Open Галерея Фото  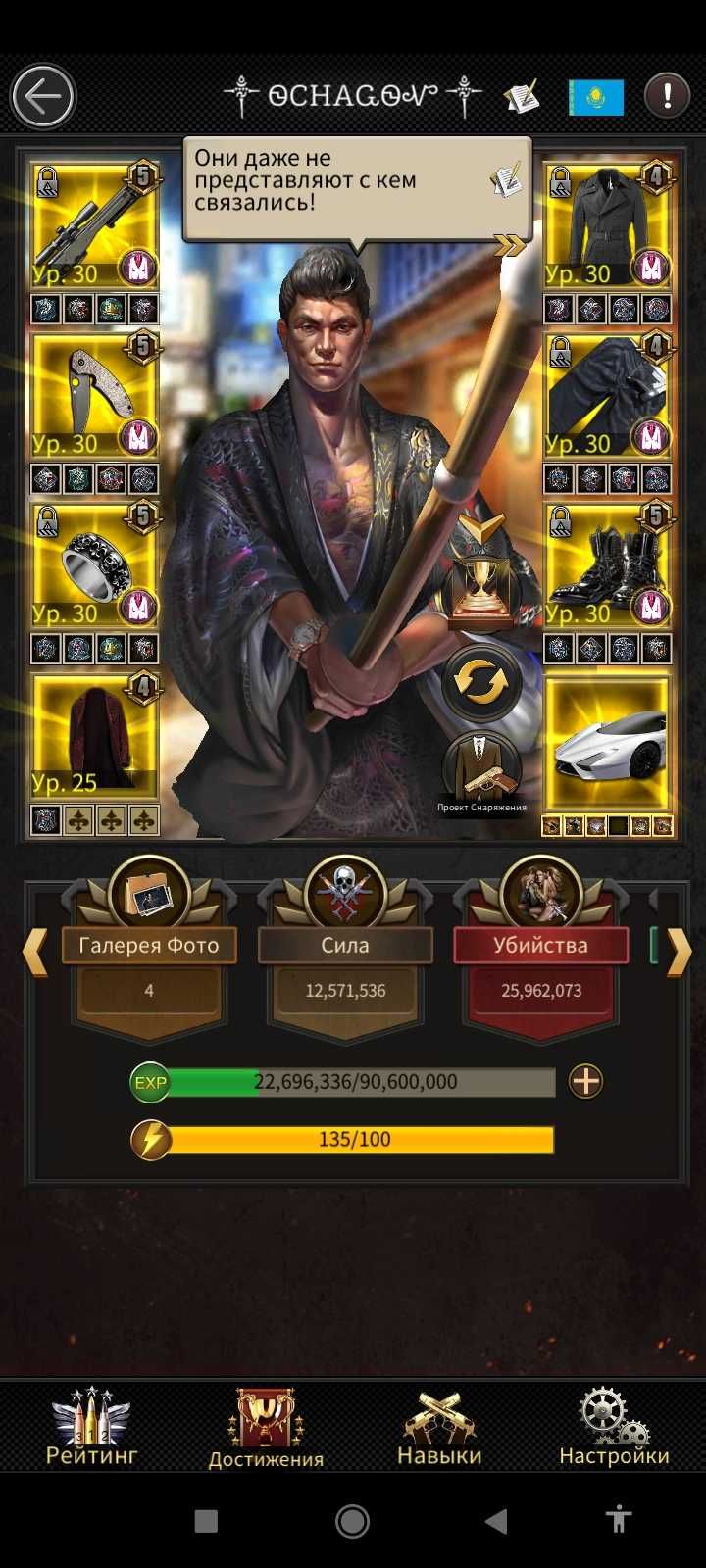pos(149,945)
